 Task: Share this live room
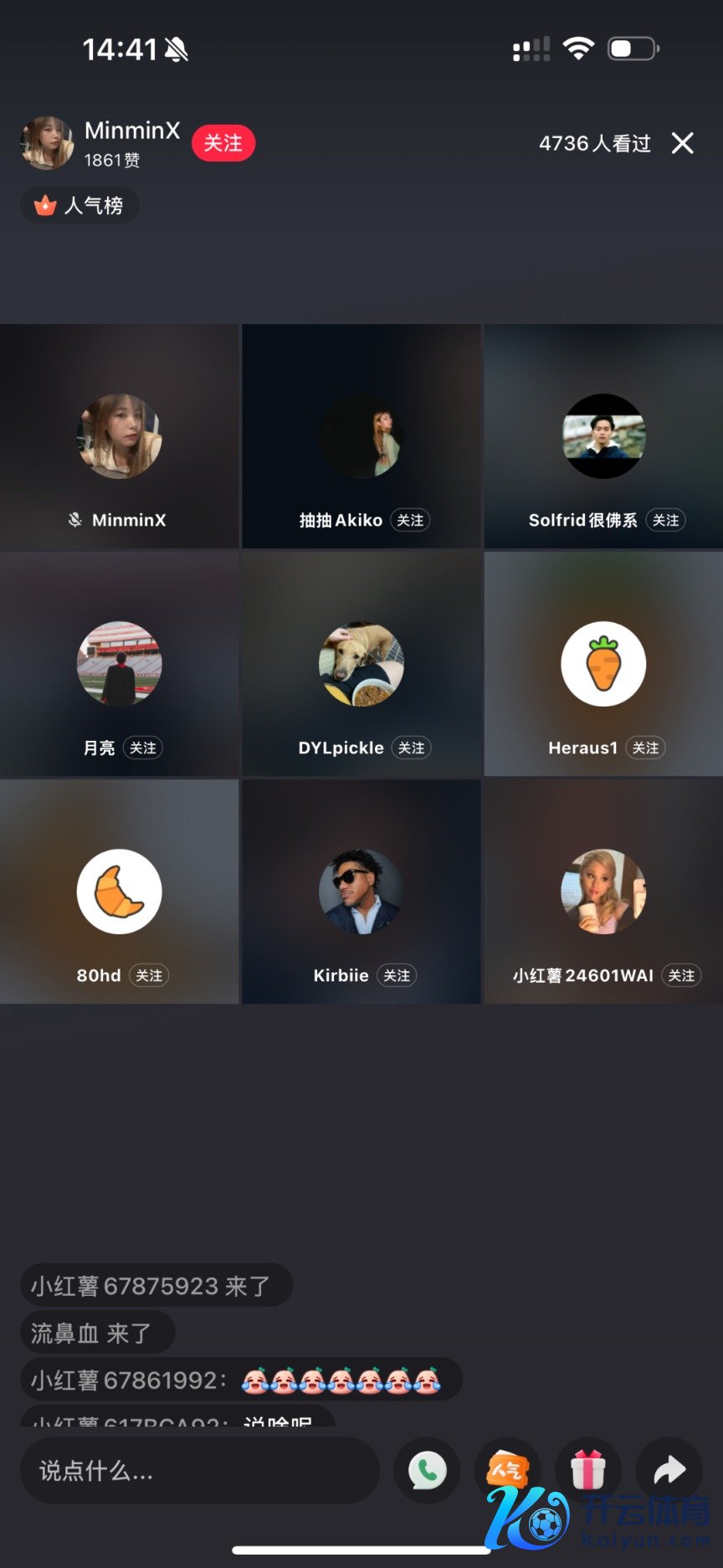click(x=669, y=1471)
